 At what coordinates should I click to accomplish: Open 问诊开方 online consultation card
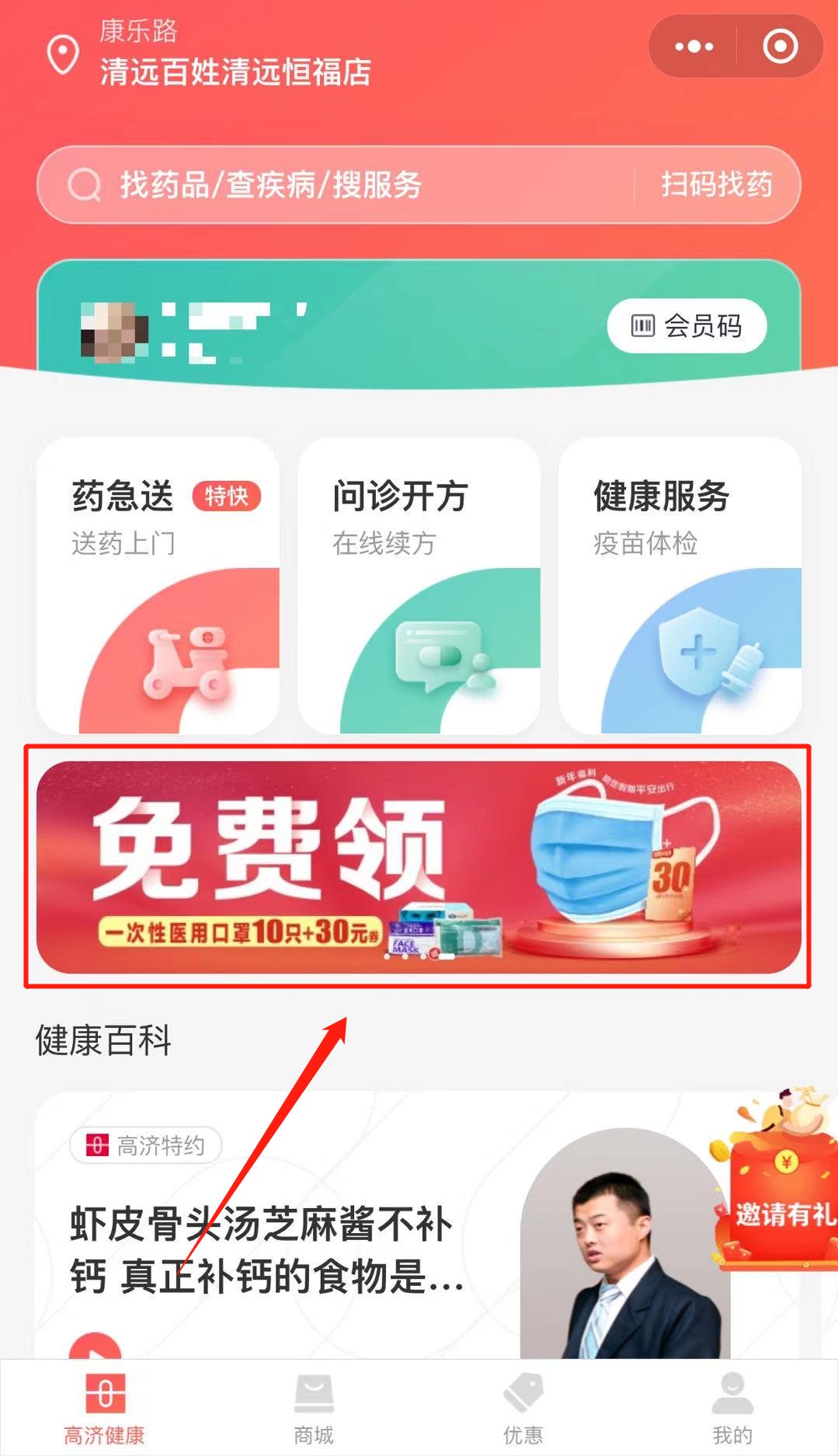419,585
